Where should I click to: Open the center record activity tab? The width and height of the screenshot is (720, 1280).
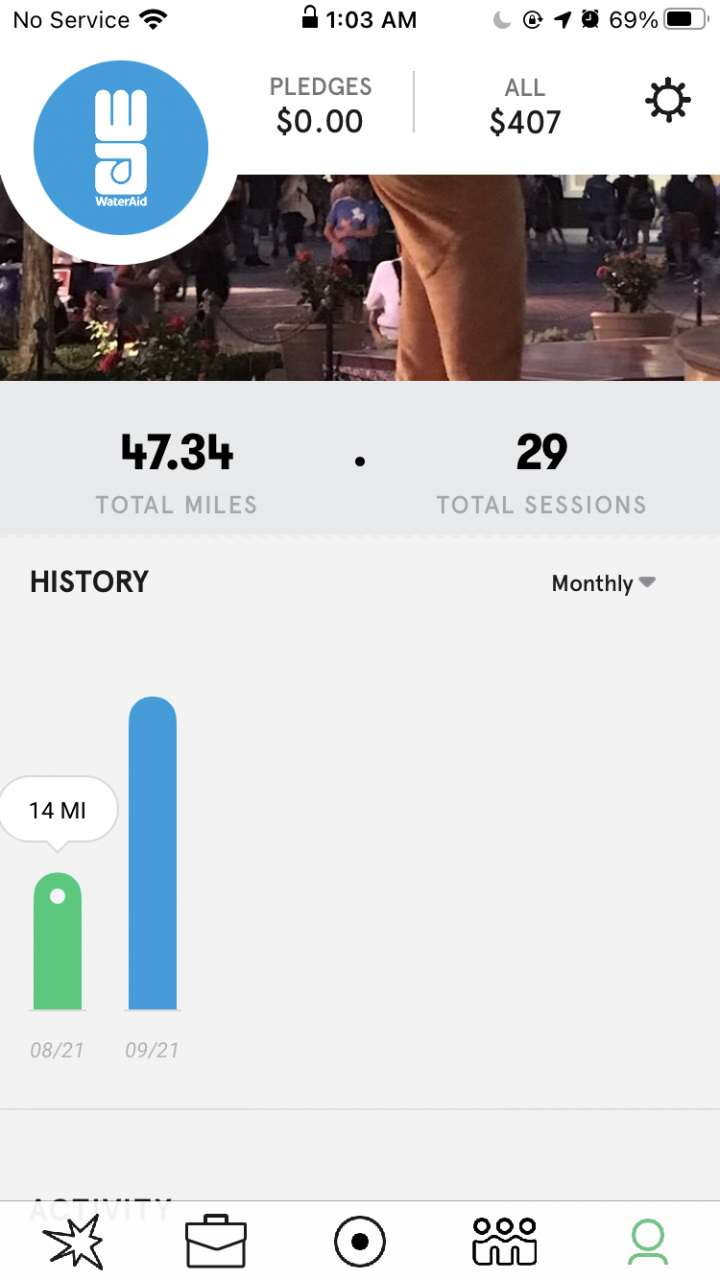(360, 1241)
